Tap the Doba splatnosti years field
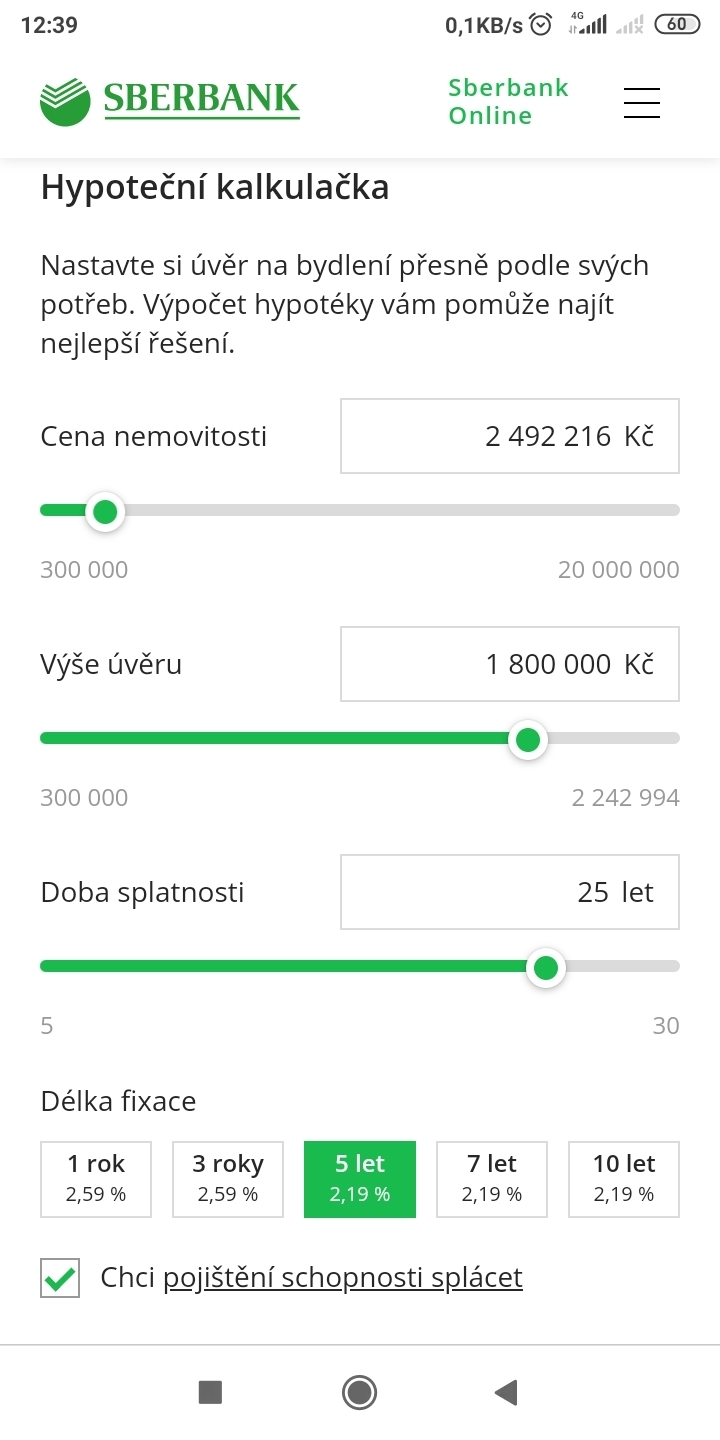 509,892
